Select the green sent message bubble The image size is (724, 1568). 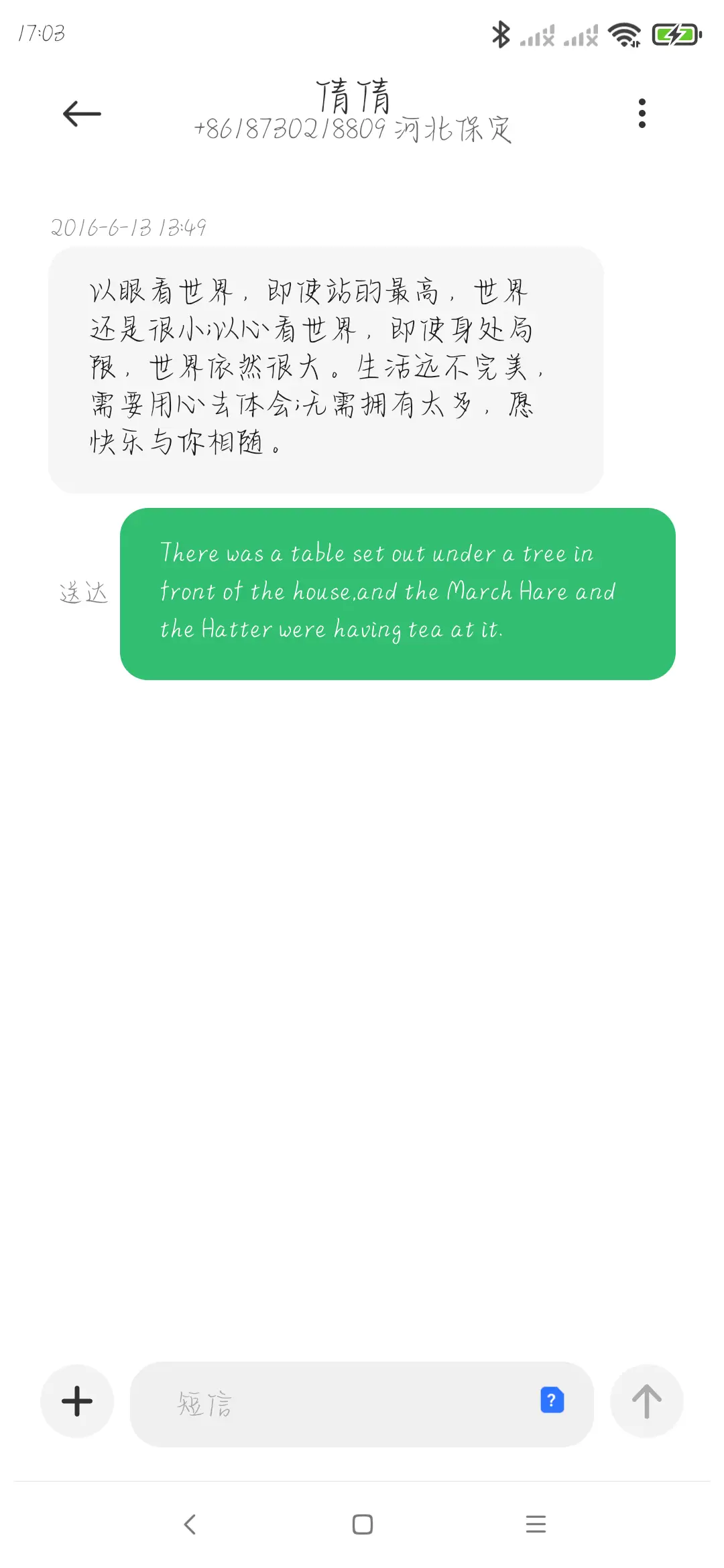tap(398, 591)
